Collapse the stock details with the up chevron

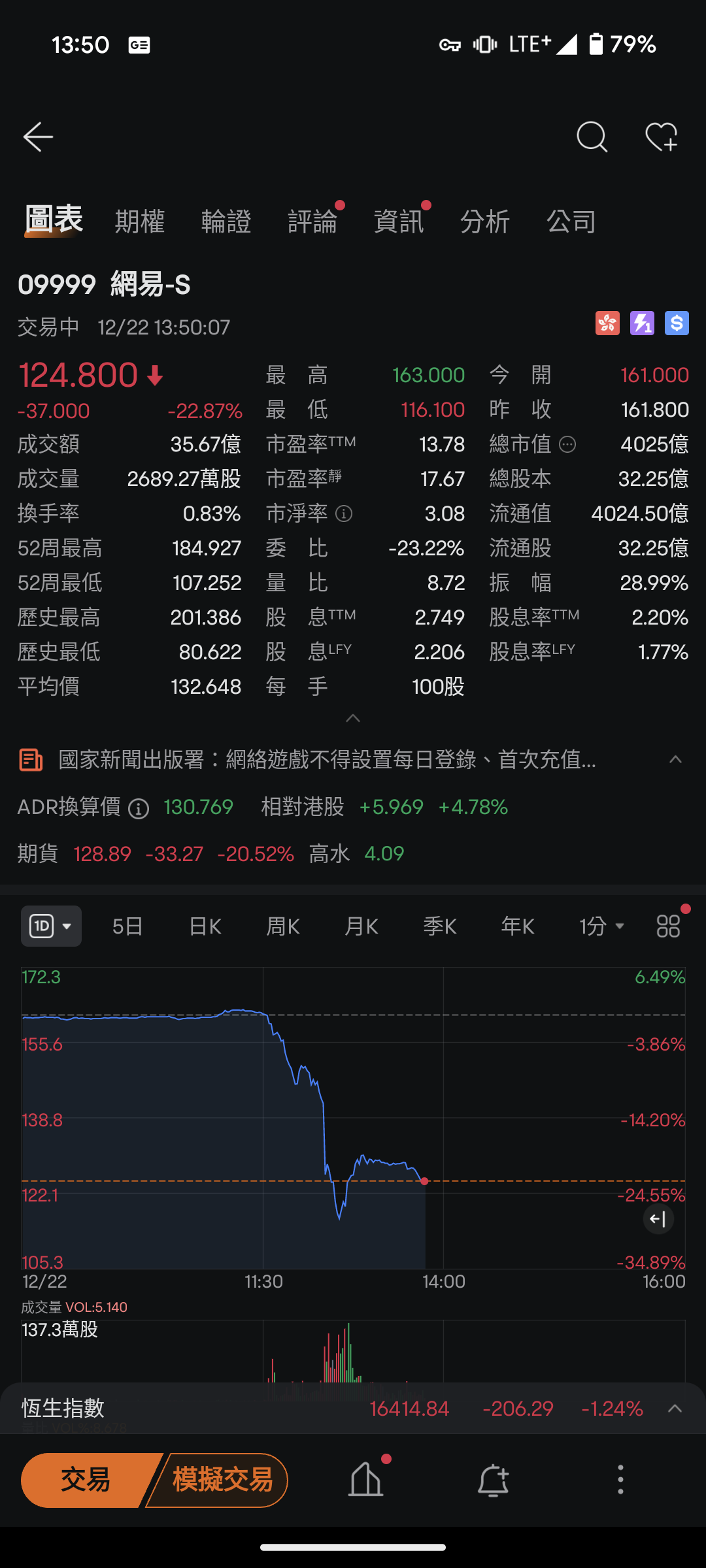[353, 719]
